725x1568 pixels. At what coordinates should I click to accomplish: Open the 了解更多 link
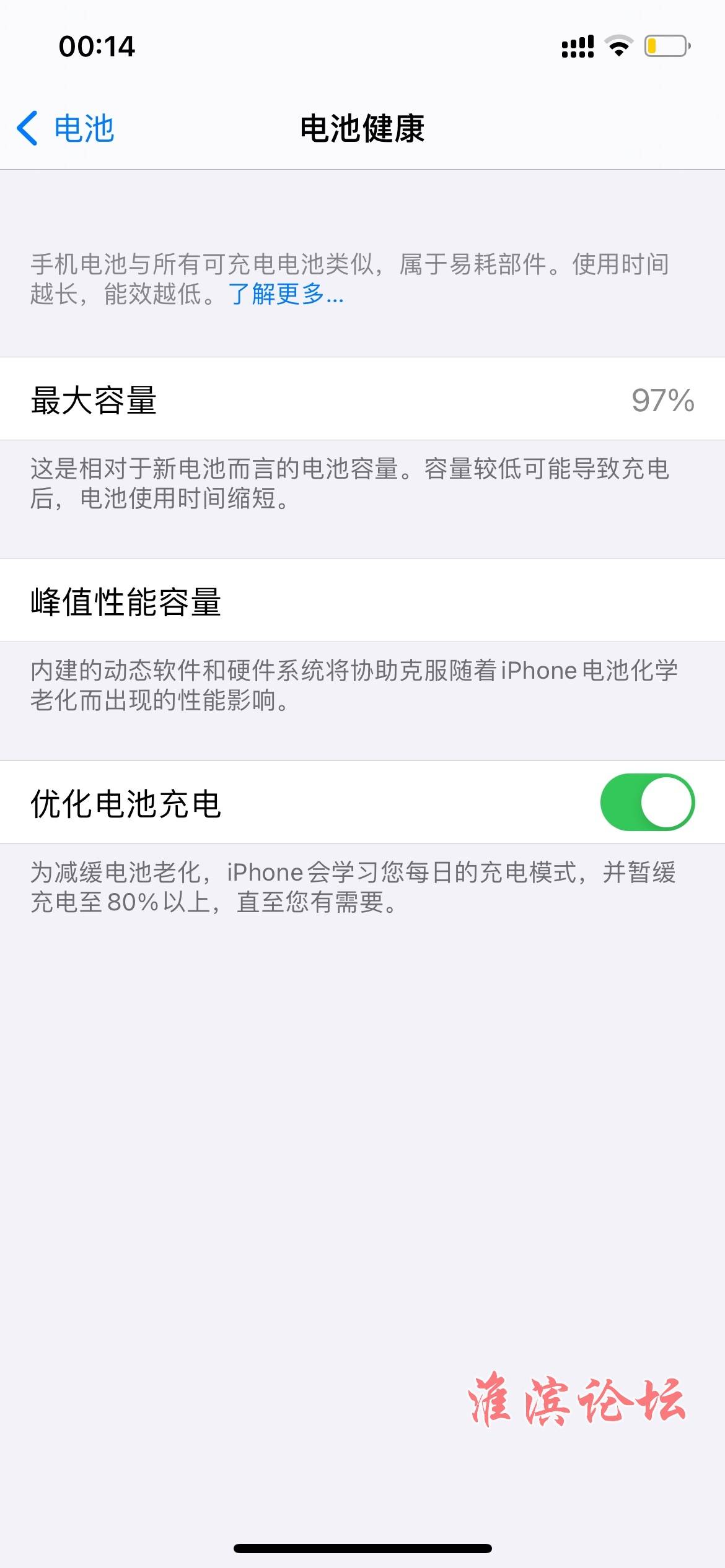click(286, 294)
